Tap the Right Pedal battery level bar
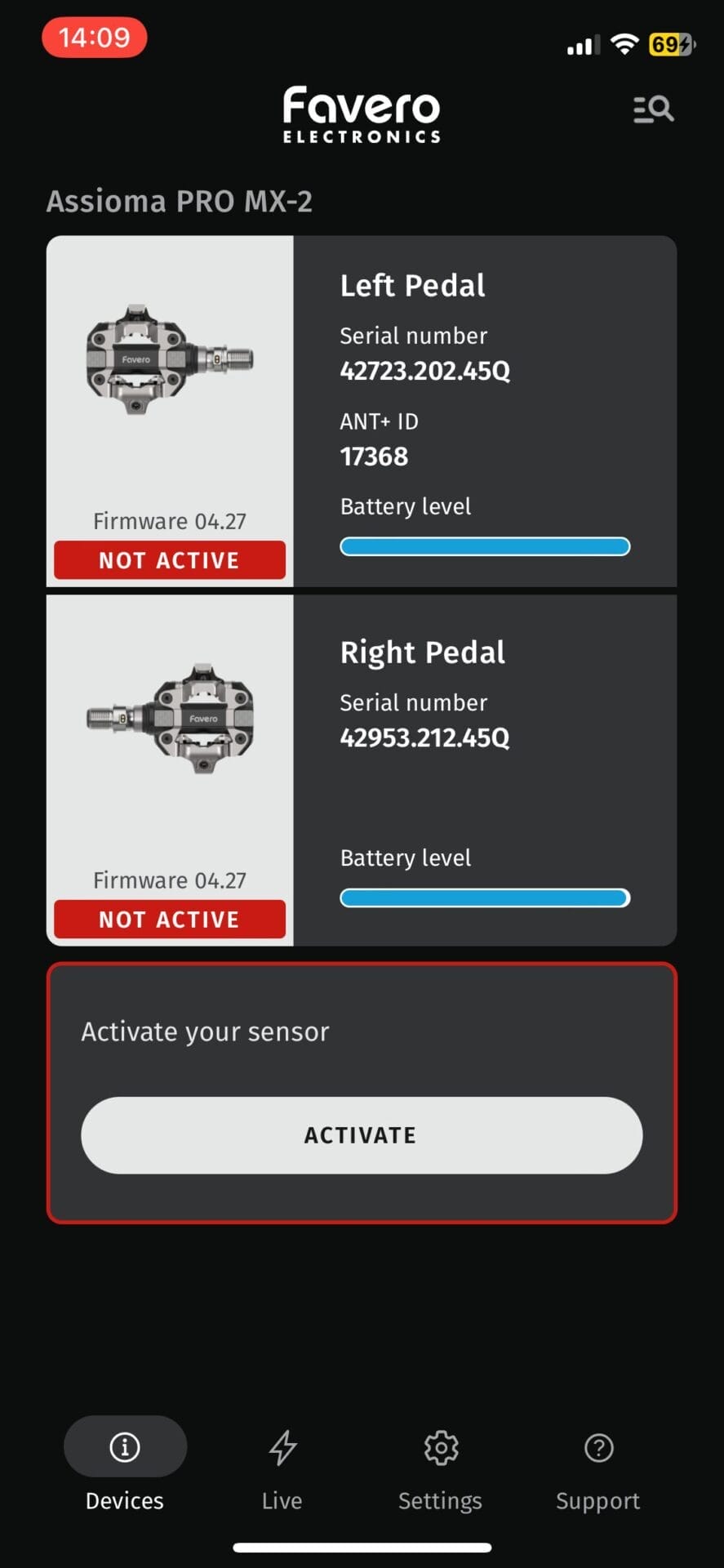This screenshot has height=1568, width=724. pos(484,897)
